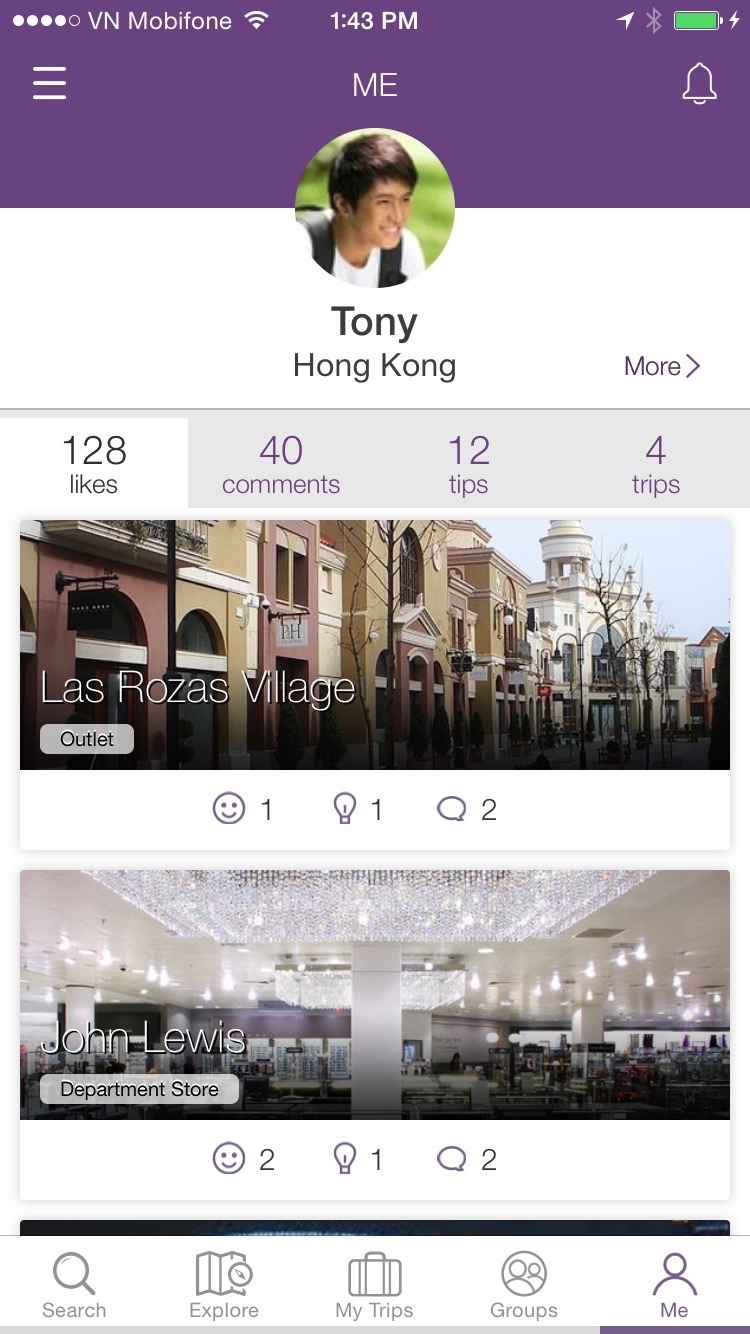Tap the smiley icon under John Lewis

coord(230,1159)
